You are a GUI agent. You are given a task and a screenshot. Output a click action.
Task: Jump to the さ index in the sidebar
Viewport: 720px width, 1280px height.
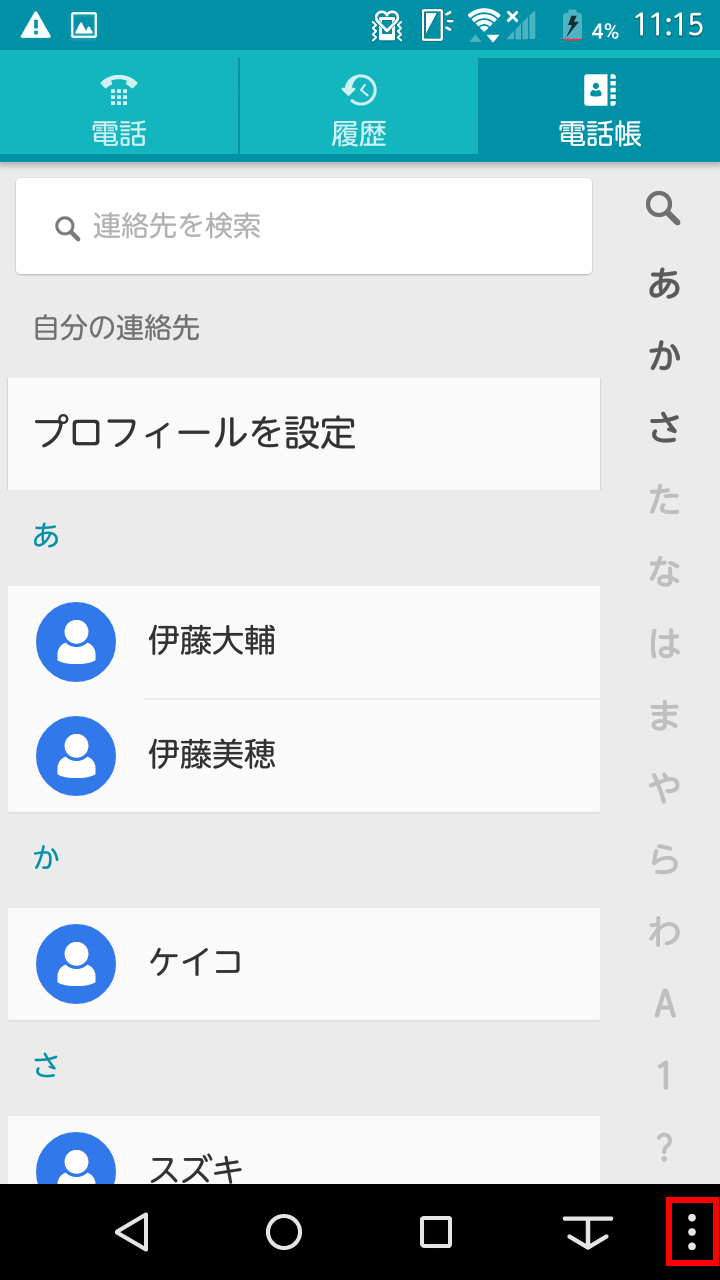(664, 427)
